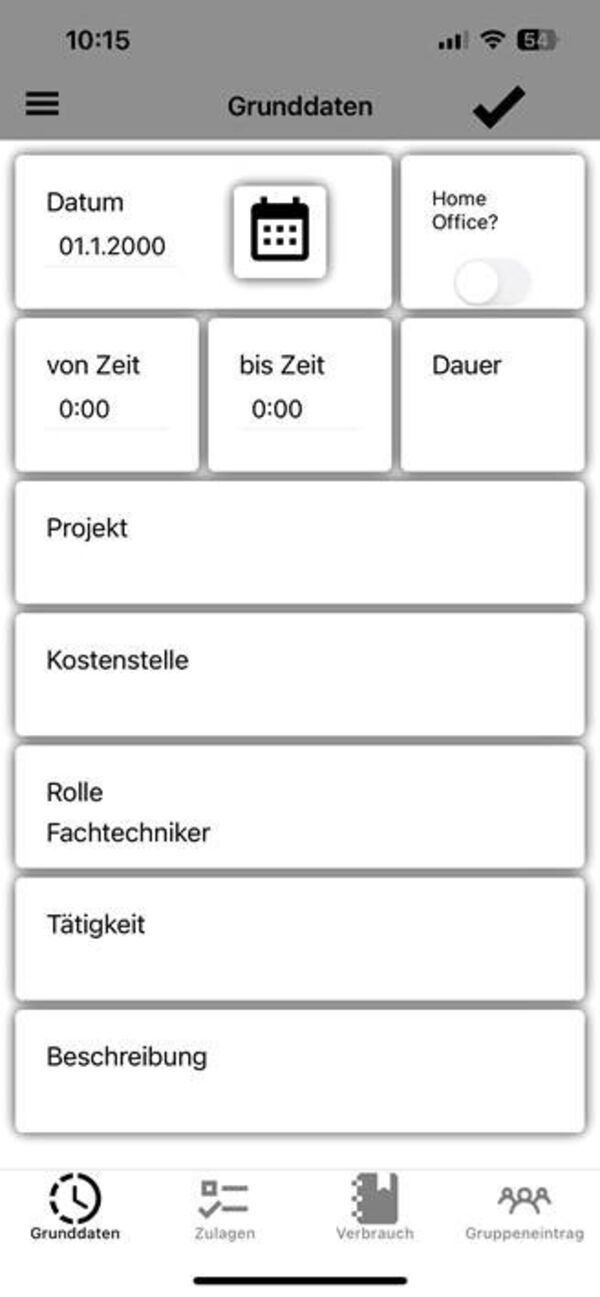This screenshot has height=1297, width=600.
Task: Edit the Datum field
Action: tap(112, 247)
